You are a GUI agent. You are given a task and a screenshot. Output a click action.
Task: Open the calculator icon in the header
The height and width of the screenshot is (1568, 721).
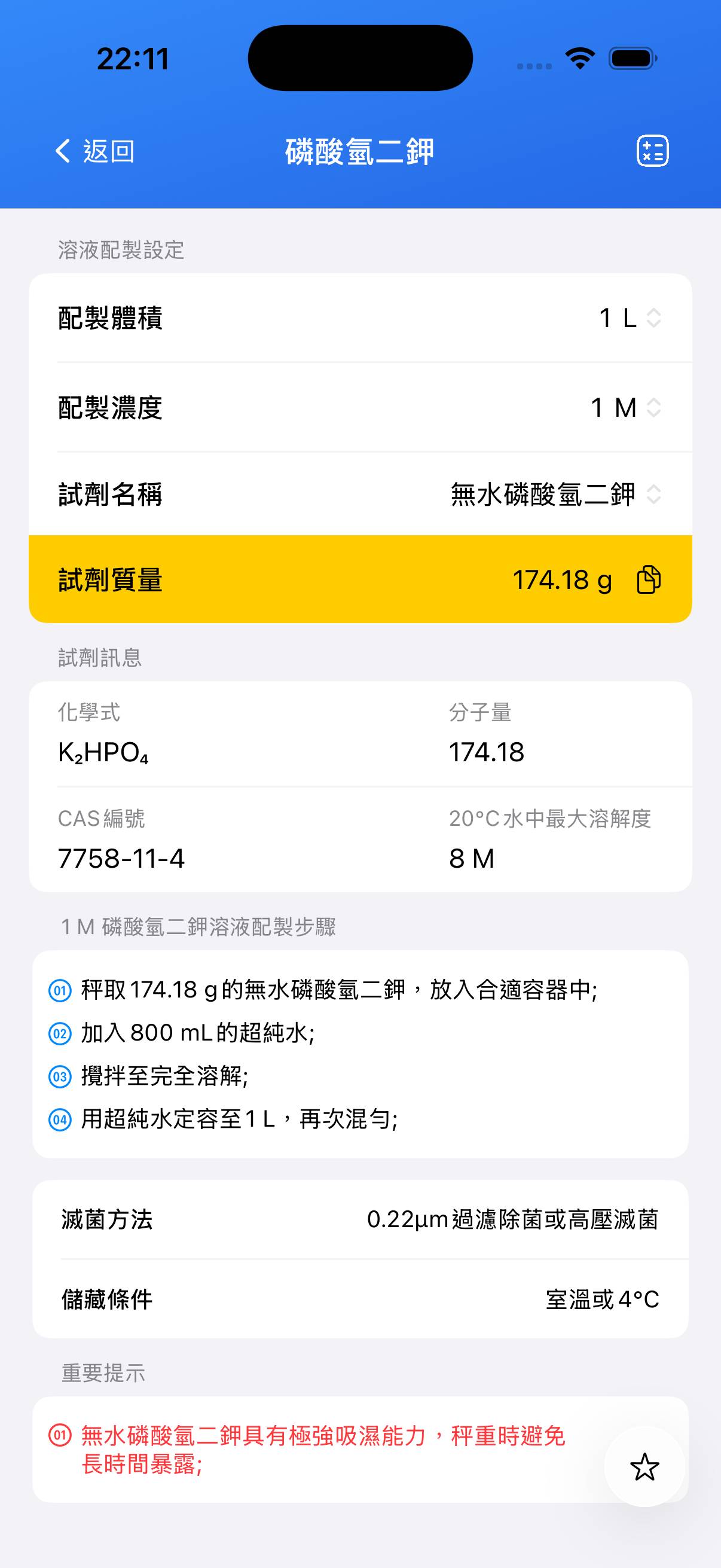(x=652, y=151)
